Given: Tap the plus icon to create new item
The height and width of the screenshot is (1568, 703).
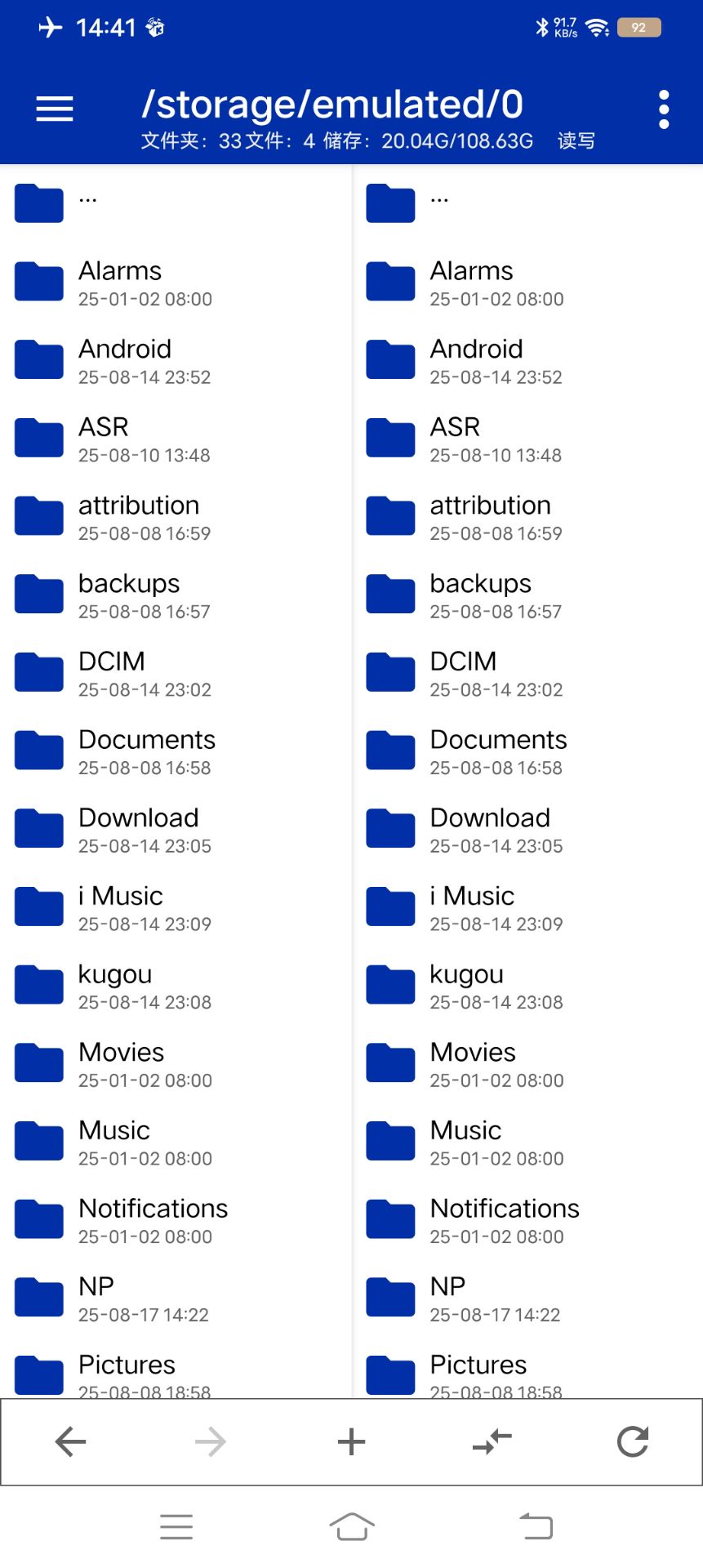Looking at the screenshot, I should pyautogui.click(x=351, y=1441).
